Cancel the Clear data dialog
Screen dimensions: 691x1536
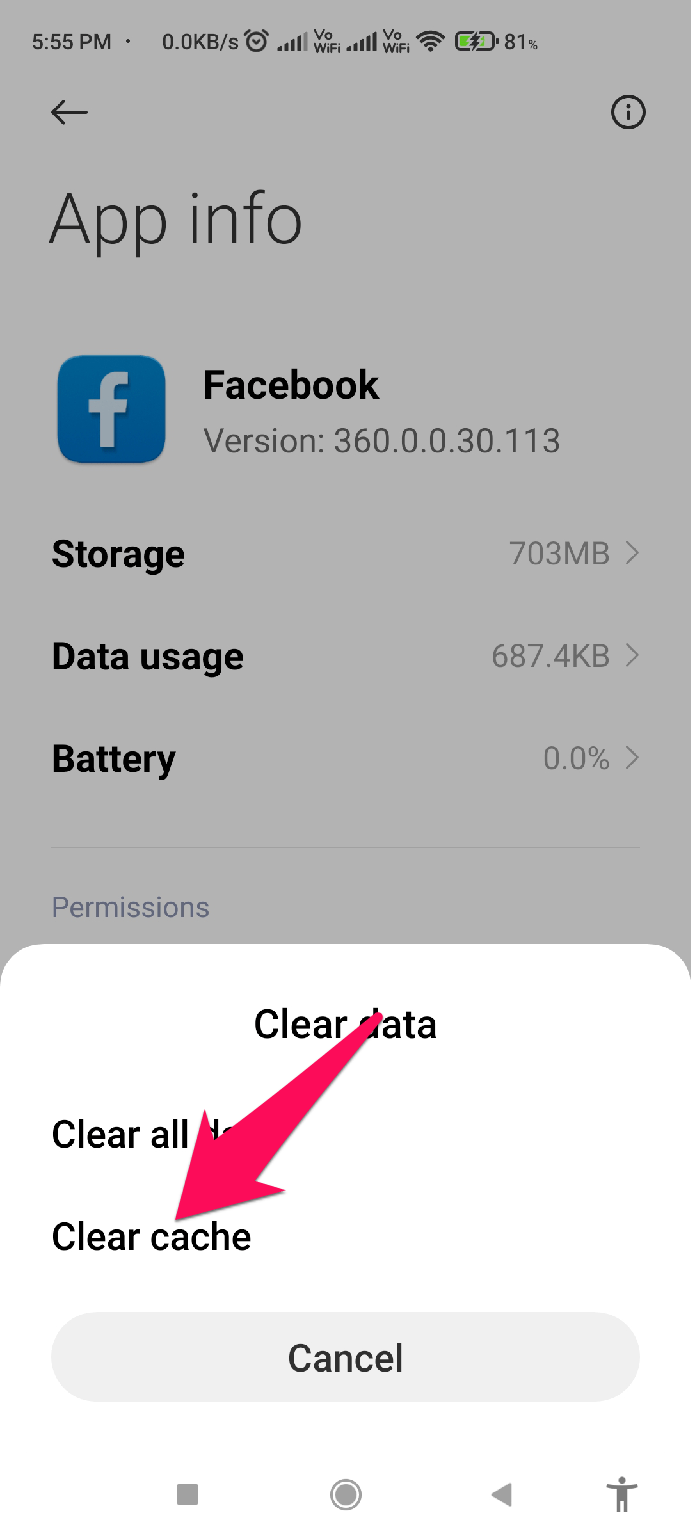(x=345, y=1357)
